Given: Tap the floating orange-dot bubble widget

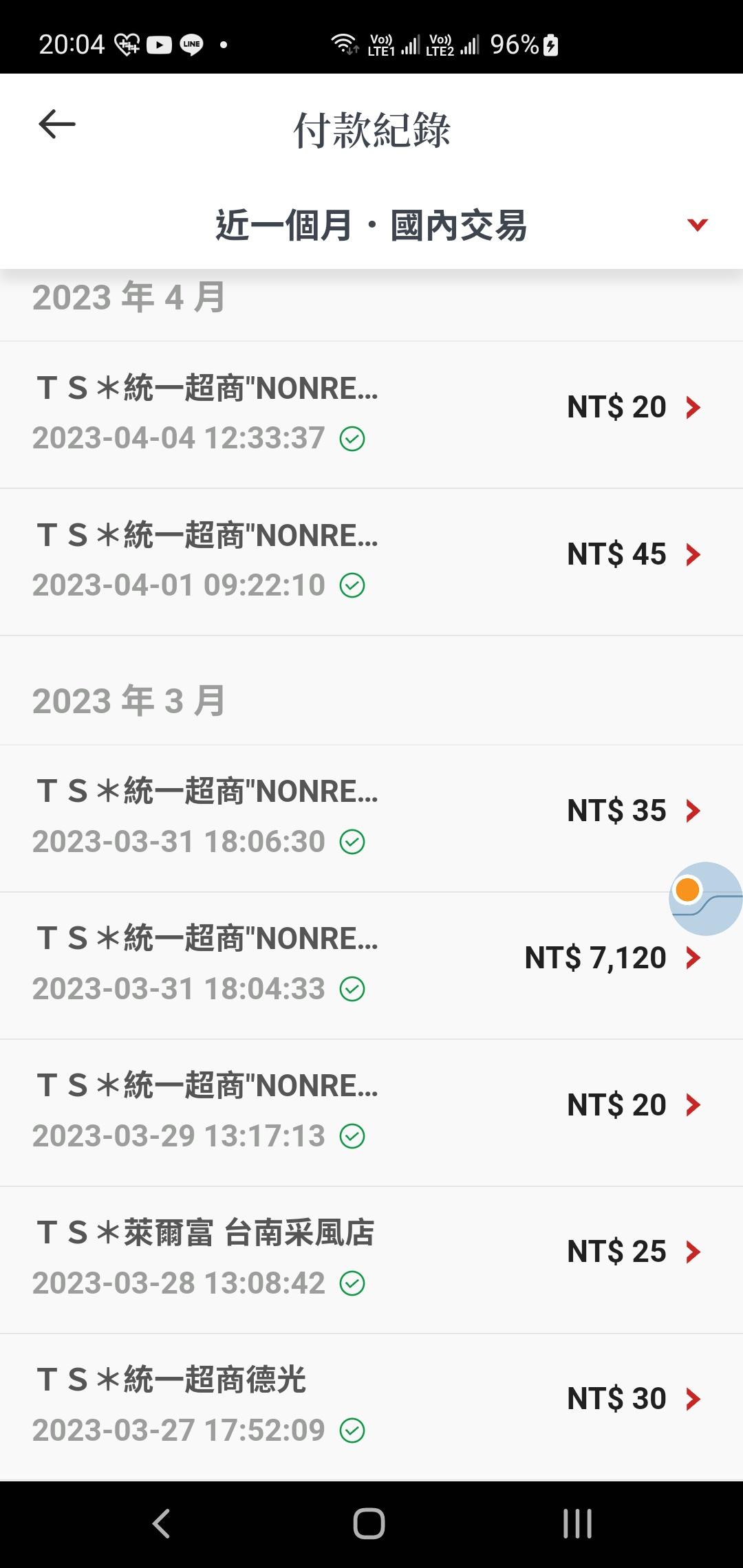Looking at the screenshot, I should pyautogui.click(x=706, y=898).
